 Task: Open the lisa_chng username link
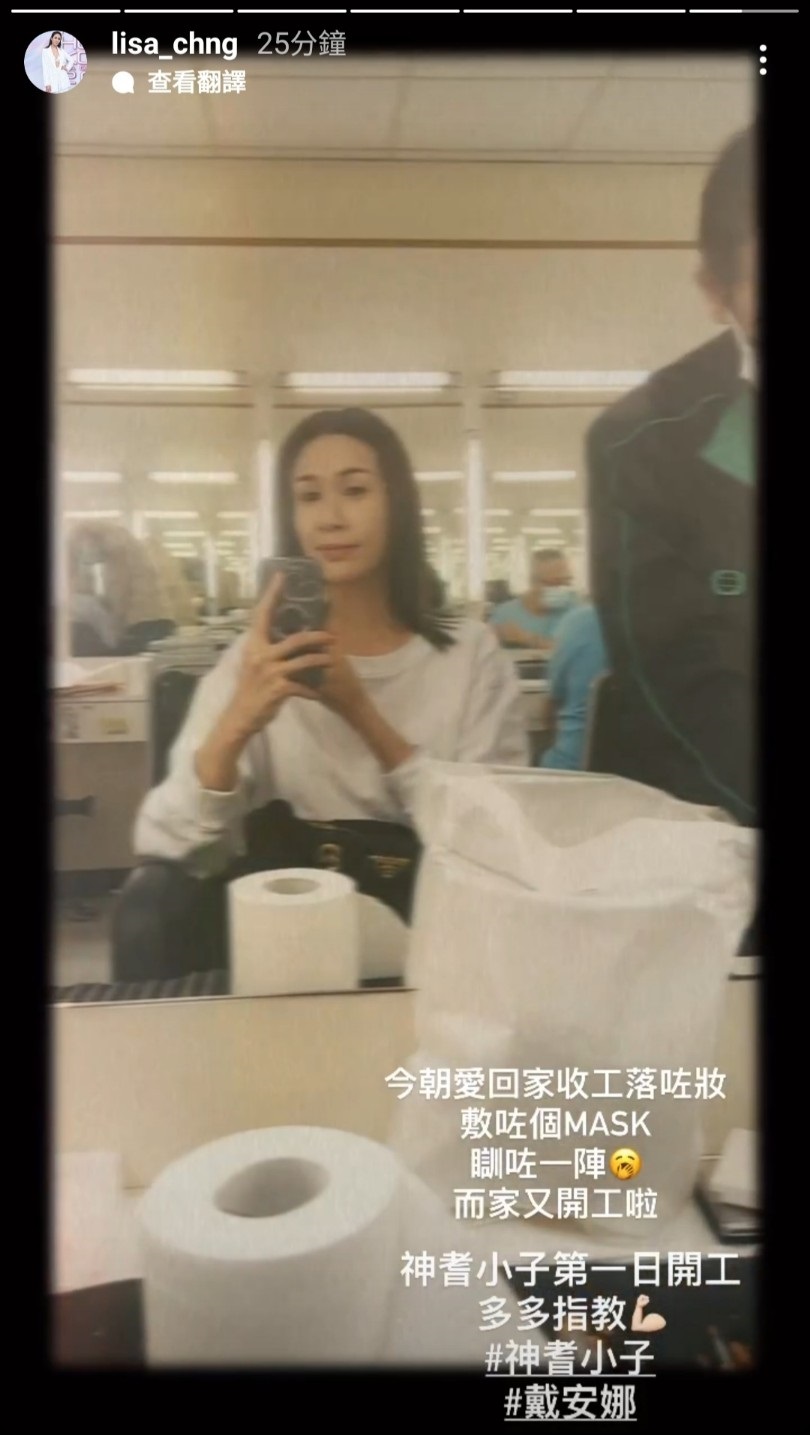pyautogui.click(x=175, y=44)
